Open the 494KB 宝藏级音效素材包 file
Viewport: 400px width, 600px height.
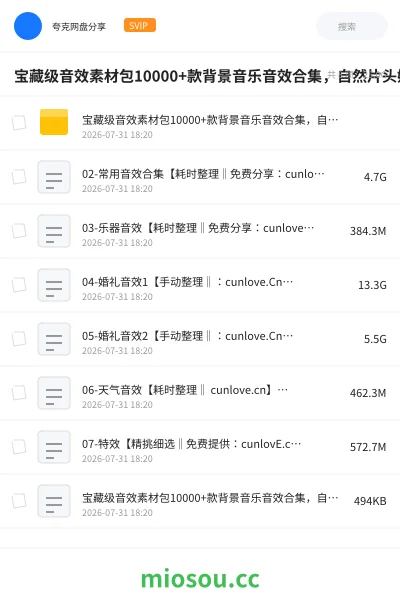tap(200, 501)
